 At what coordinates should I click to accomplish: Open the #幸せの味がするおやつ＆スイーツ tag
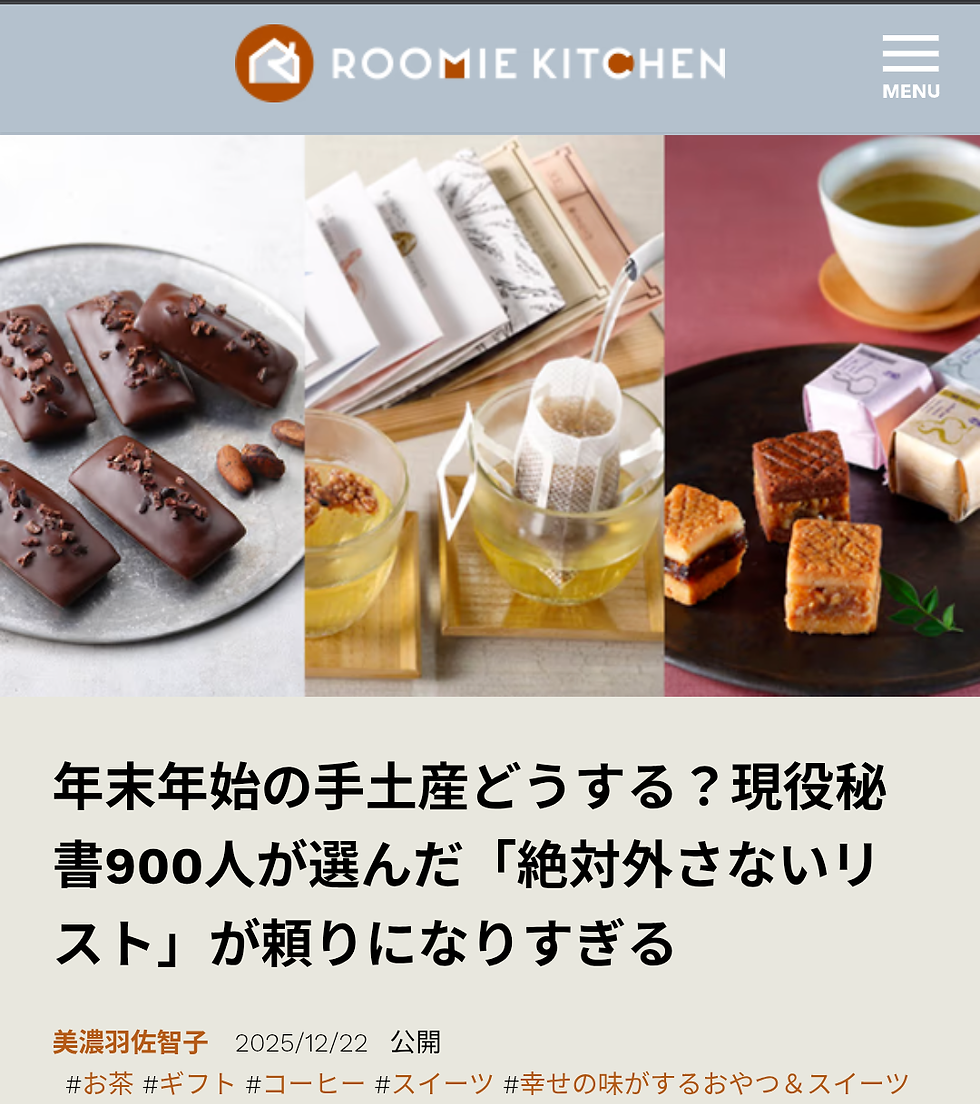[x=706, y=1083]
